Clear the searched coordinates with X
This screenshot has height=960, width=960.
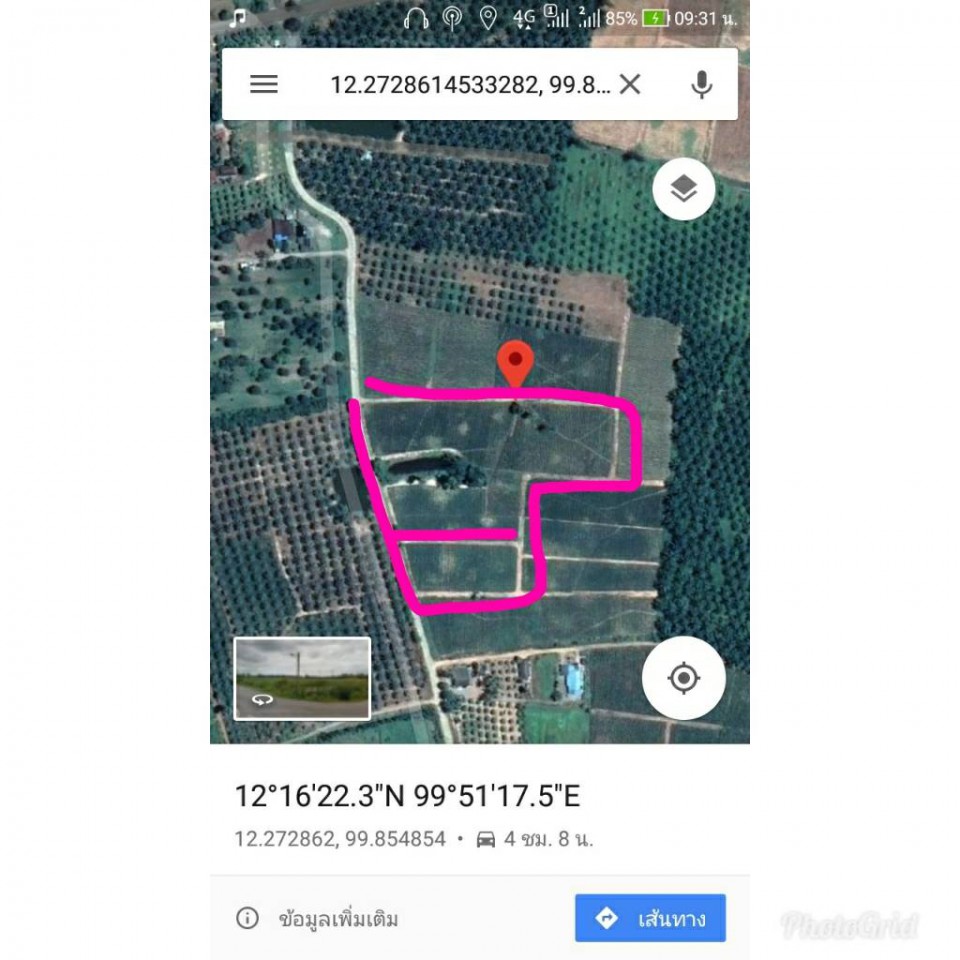point(630,85)
